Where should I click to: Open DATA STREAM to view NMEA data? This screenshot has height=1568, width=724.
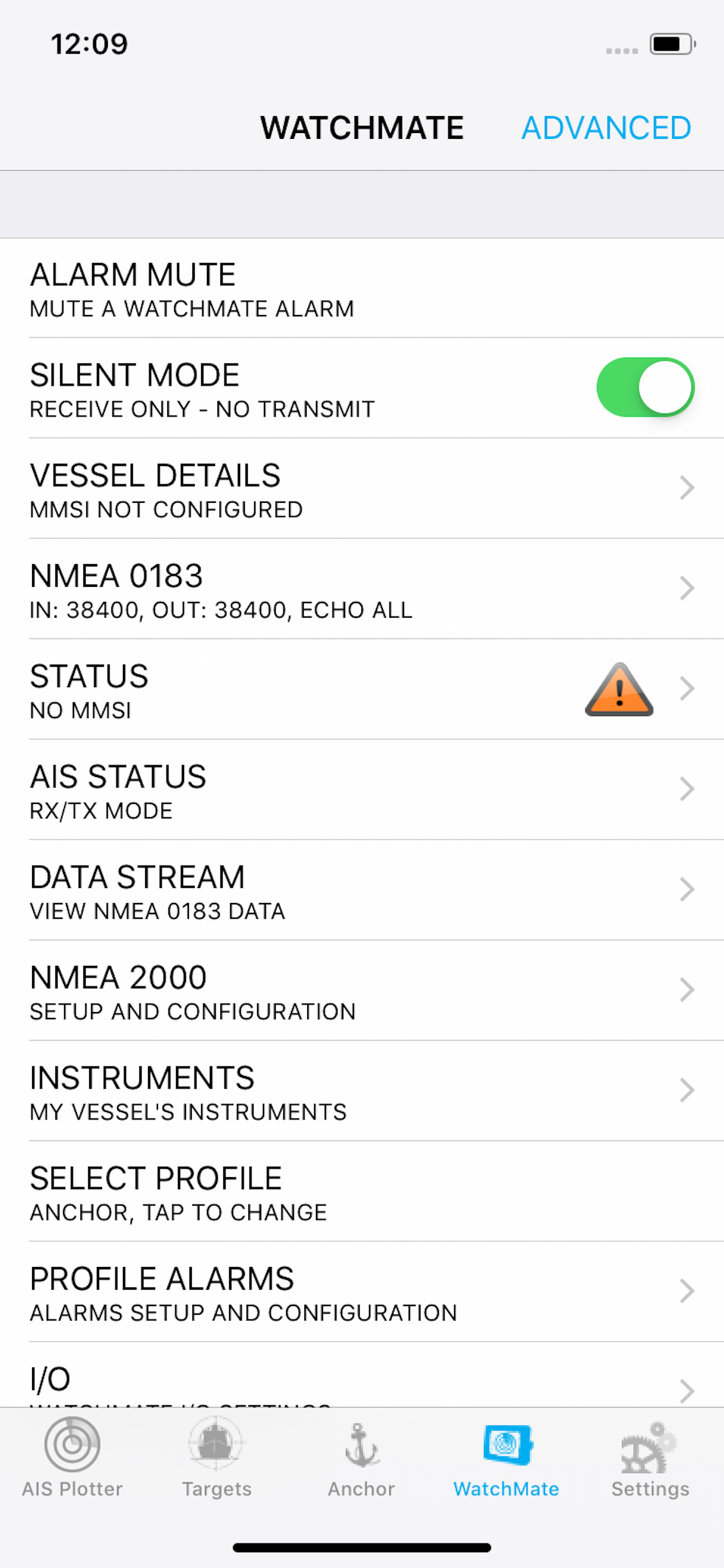tap(686, 890)
